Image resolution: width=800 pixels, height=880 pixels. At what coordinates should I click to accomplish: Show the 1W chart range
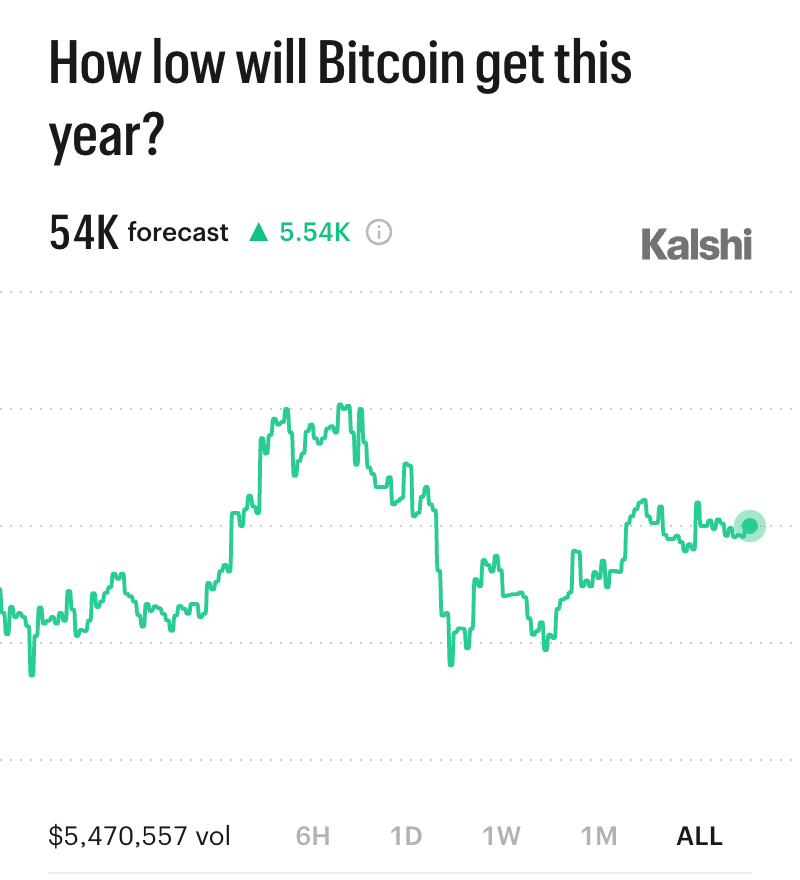tap(501, 836)
